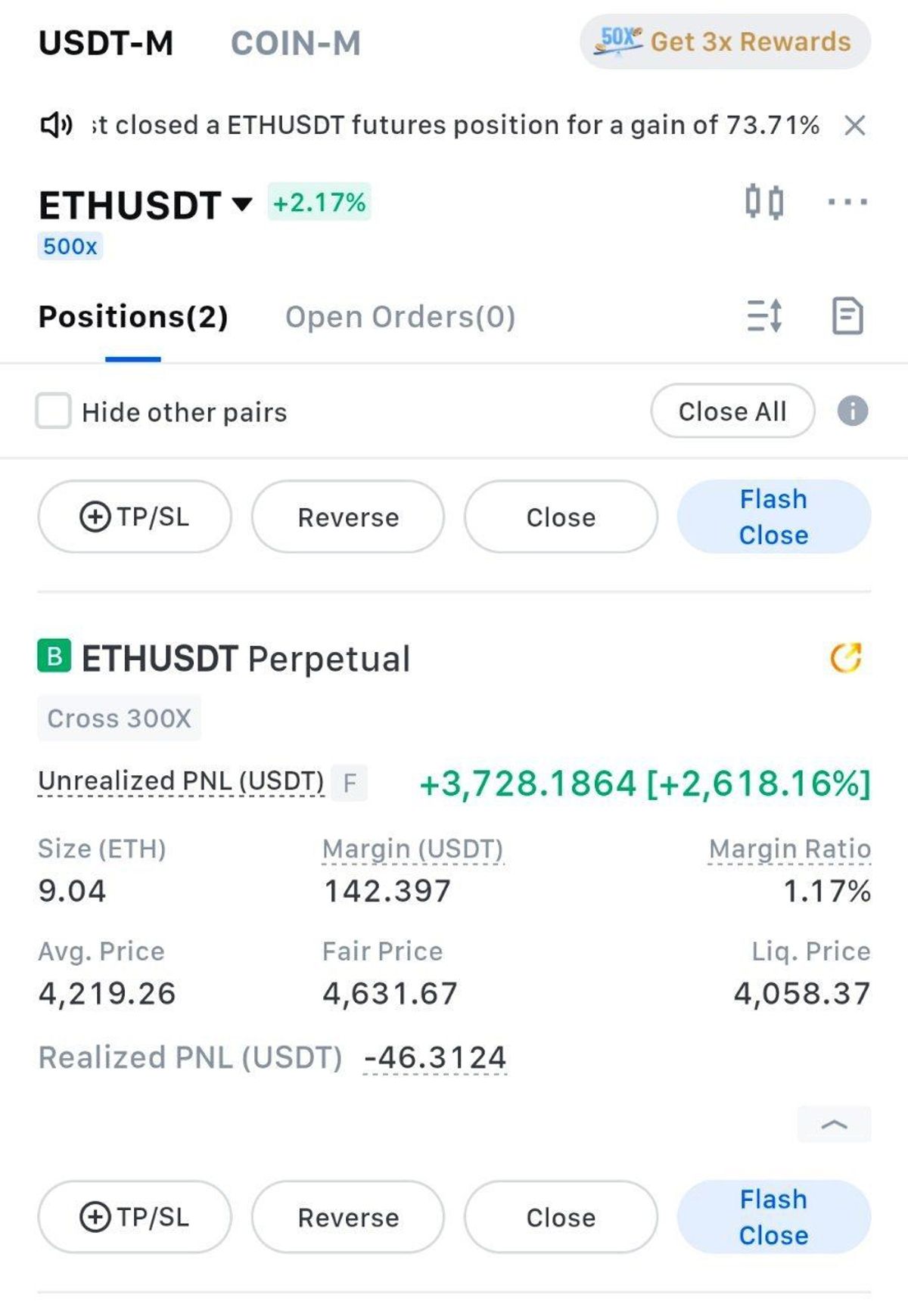Viewport: 908px width, 1316px height.
Task: Open the candlestick chart view
Action: (764, 202)
